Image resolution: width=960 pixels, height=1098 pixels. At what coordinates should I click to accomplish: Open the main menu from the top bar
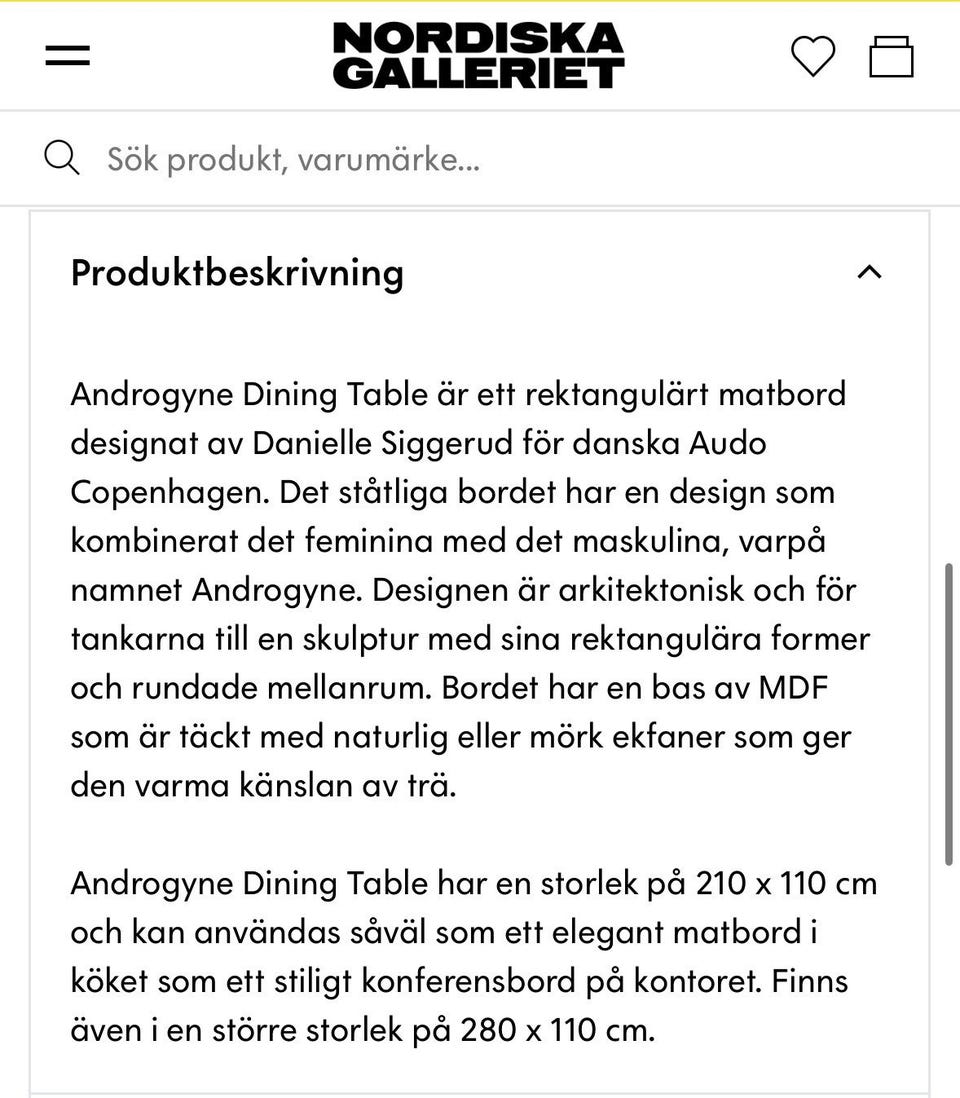click(x=66, y=56)
